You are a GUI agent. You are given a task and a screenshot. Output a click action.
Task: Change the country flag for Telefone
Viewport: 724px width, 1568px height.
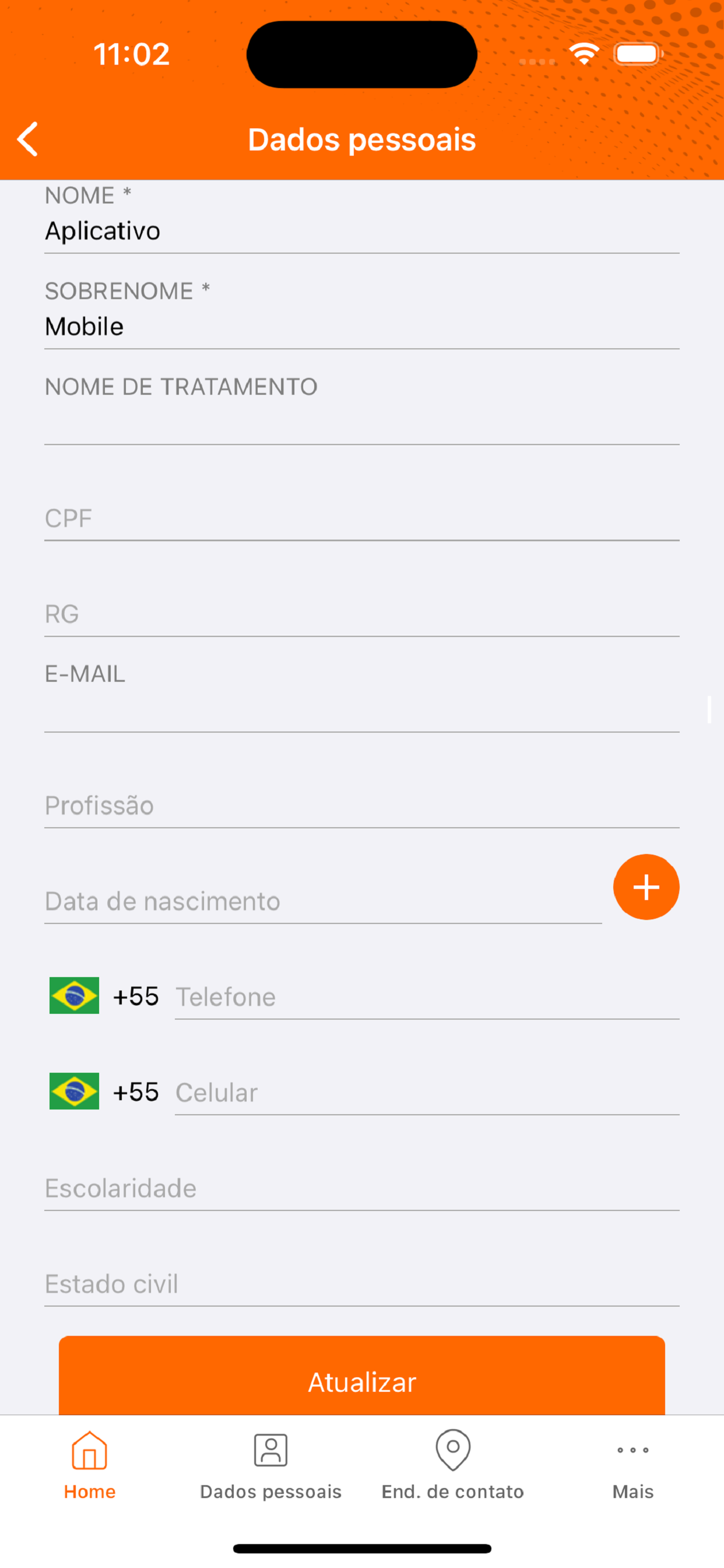74,995
